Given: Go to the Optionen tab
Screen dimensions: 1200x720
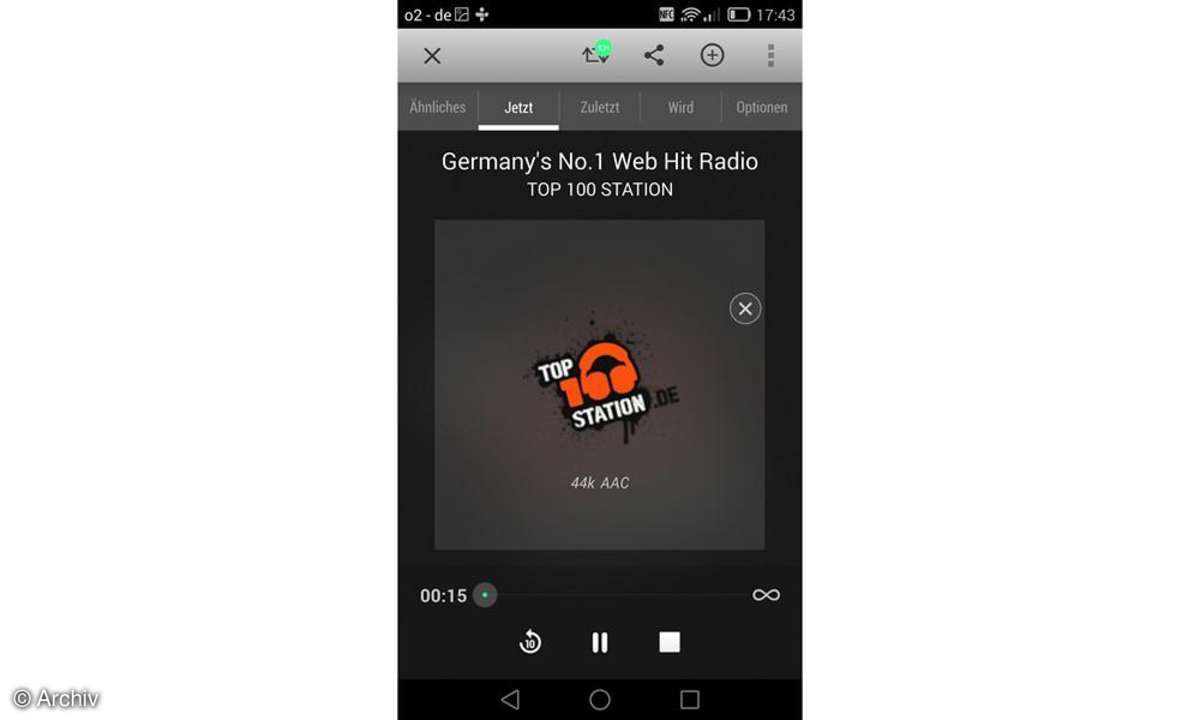Looking at the screenshot, I should (x=761, y=107).
